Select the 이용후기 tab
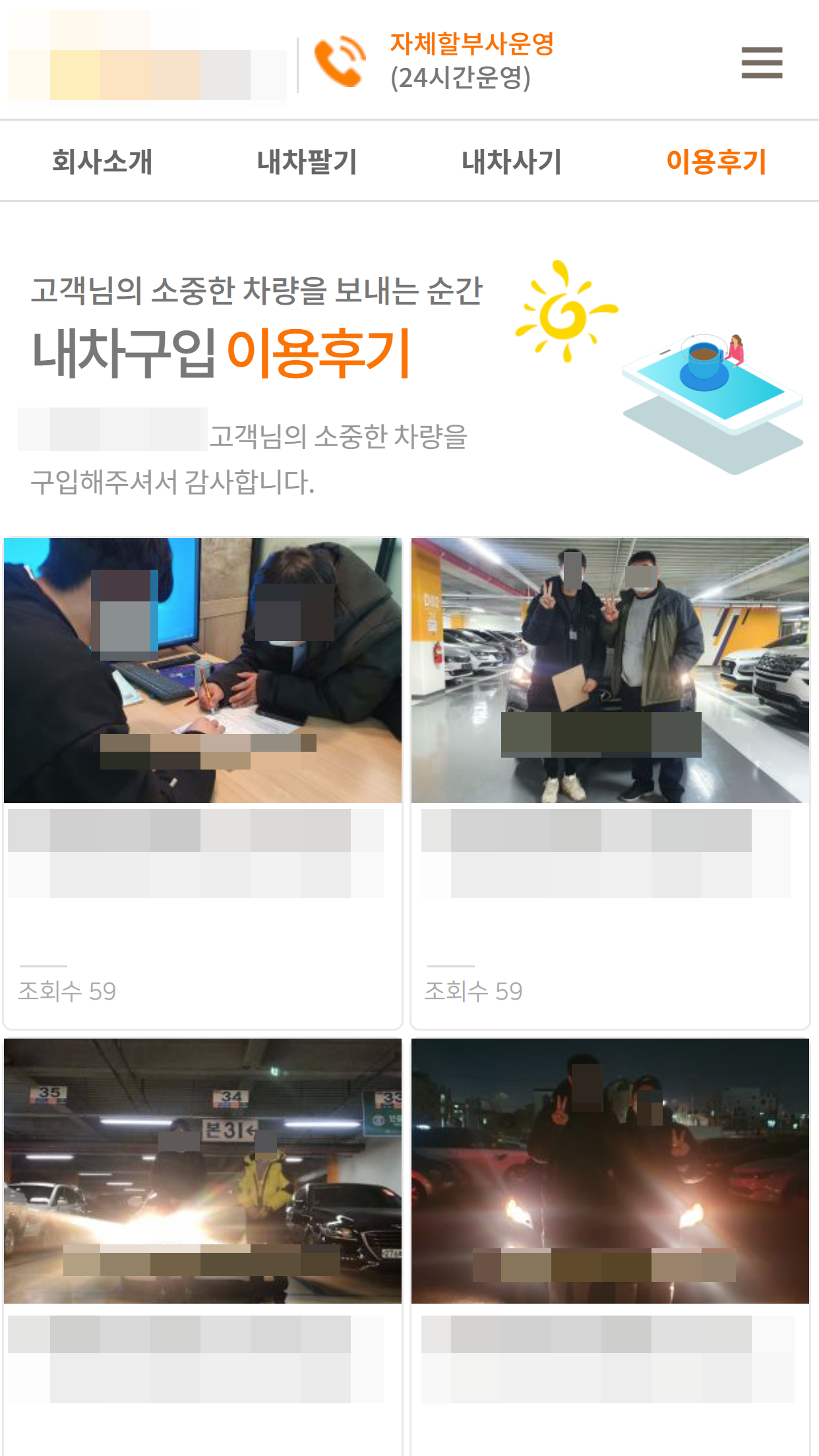Viewport: 819px width, 1456px height. [716, 162]
